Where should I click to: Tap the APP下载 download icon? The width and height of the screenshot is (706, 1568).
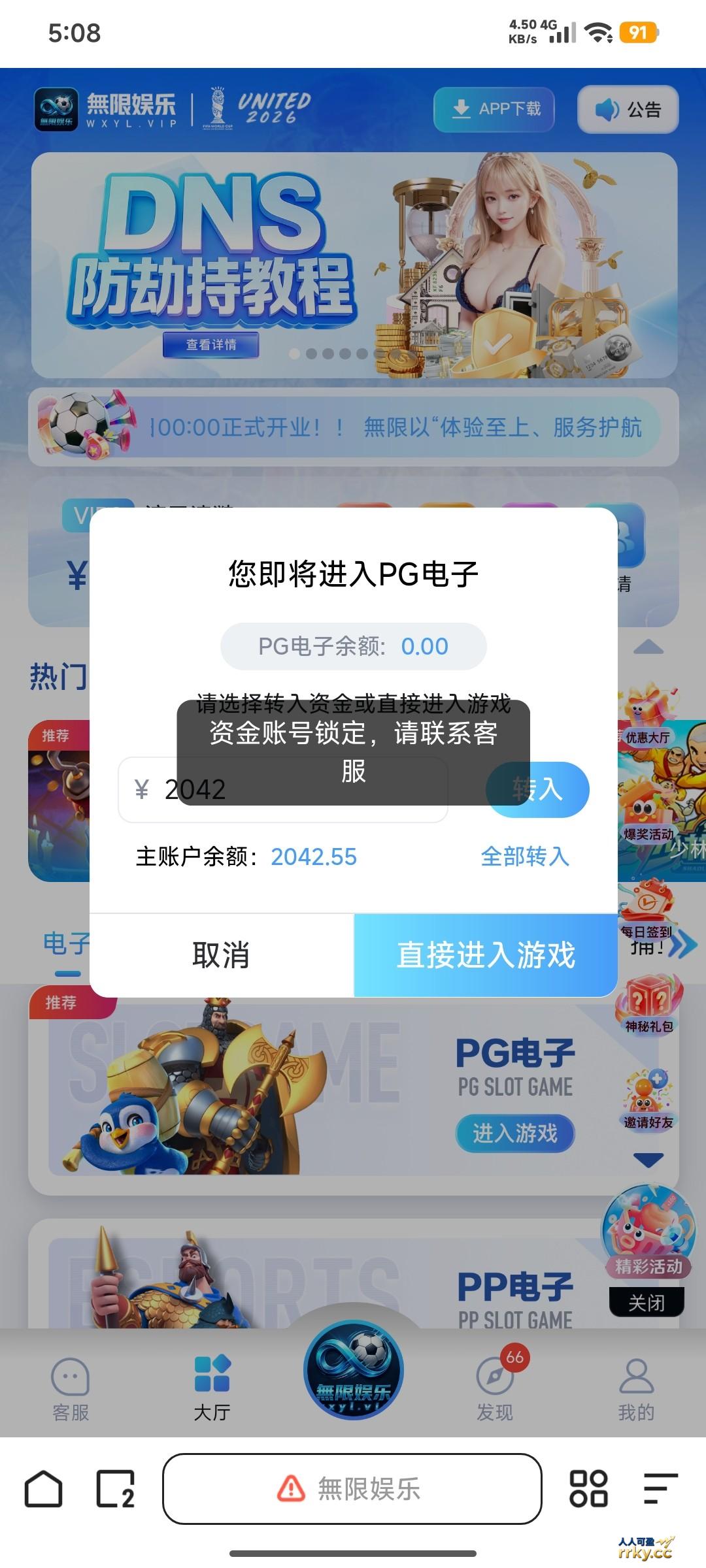pyautogui.click(x=462, y=109)
